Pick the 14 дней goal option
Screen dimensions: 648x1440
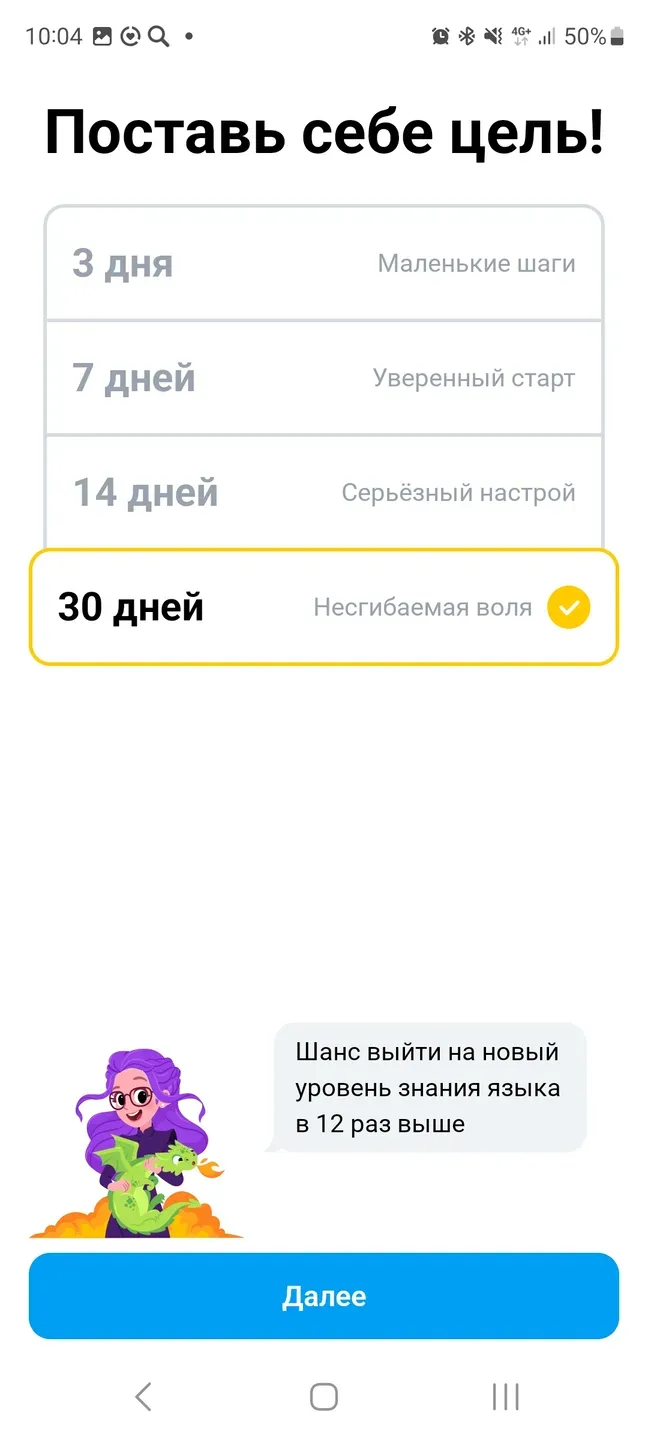[323, 492]
